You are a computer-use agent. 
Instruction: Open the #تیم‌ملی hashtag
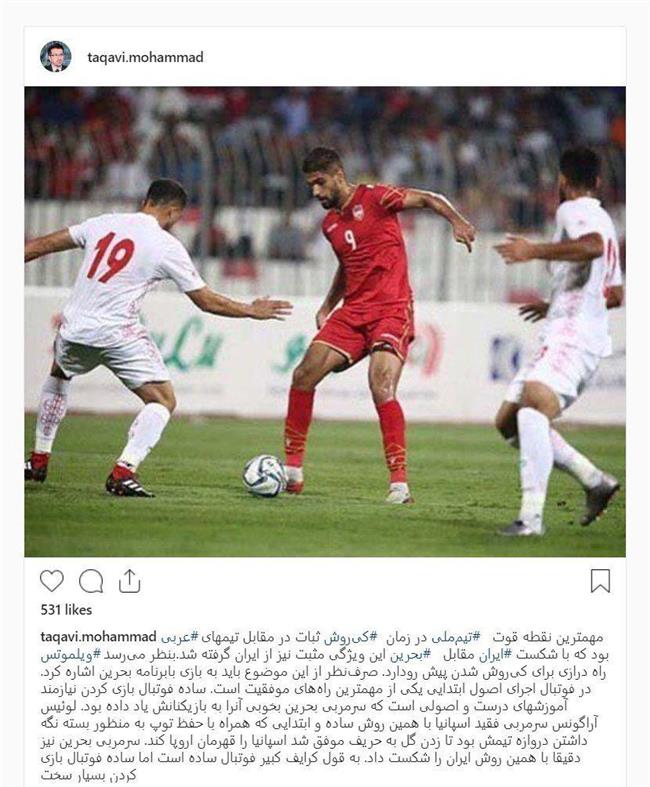494,637
